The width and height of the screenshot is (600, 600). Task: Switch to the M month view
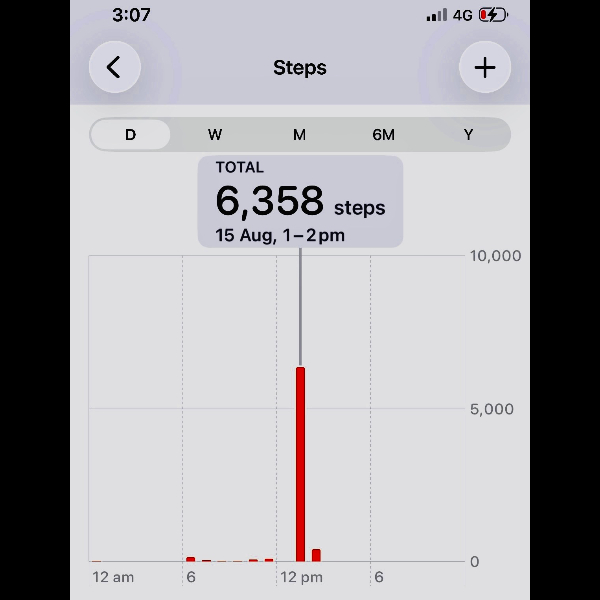click(300, 135)
